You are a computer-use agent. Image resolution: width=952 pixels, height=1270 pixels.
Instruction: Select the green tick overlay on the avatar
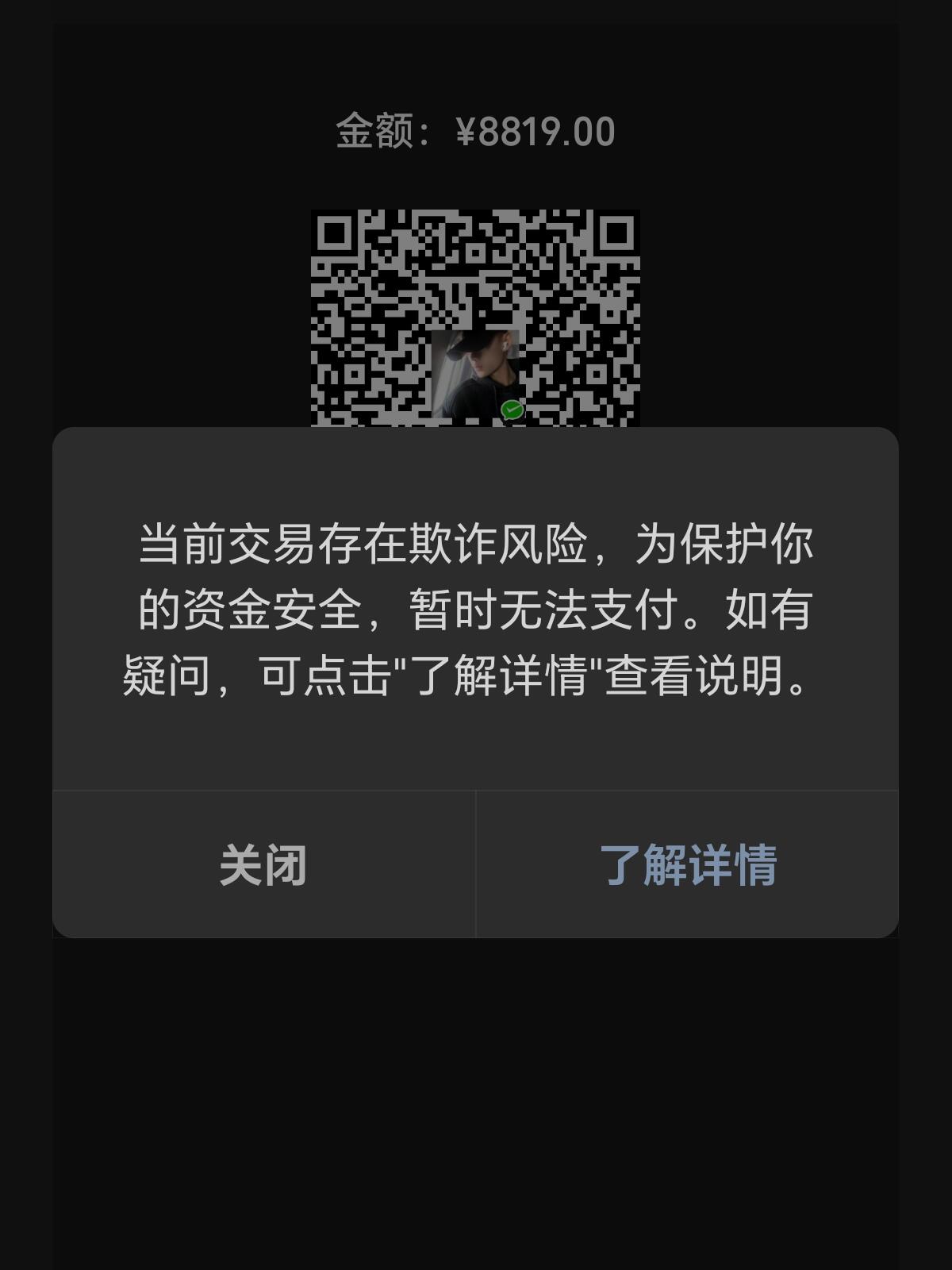pos(511,409)
